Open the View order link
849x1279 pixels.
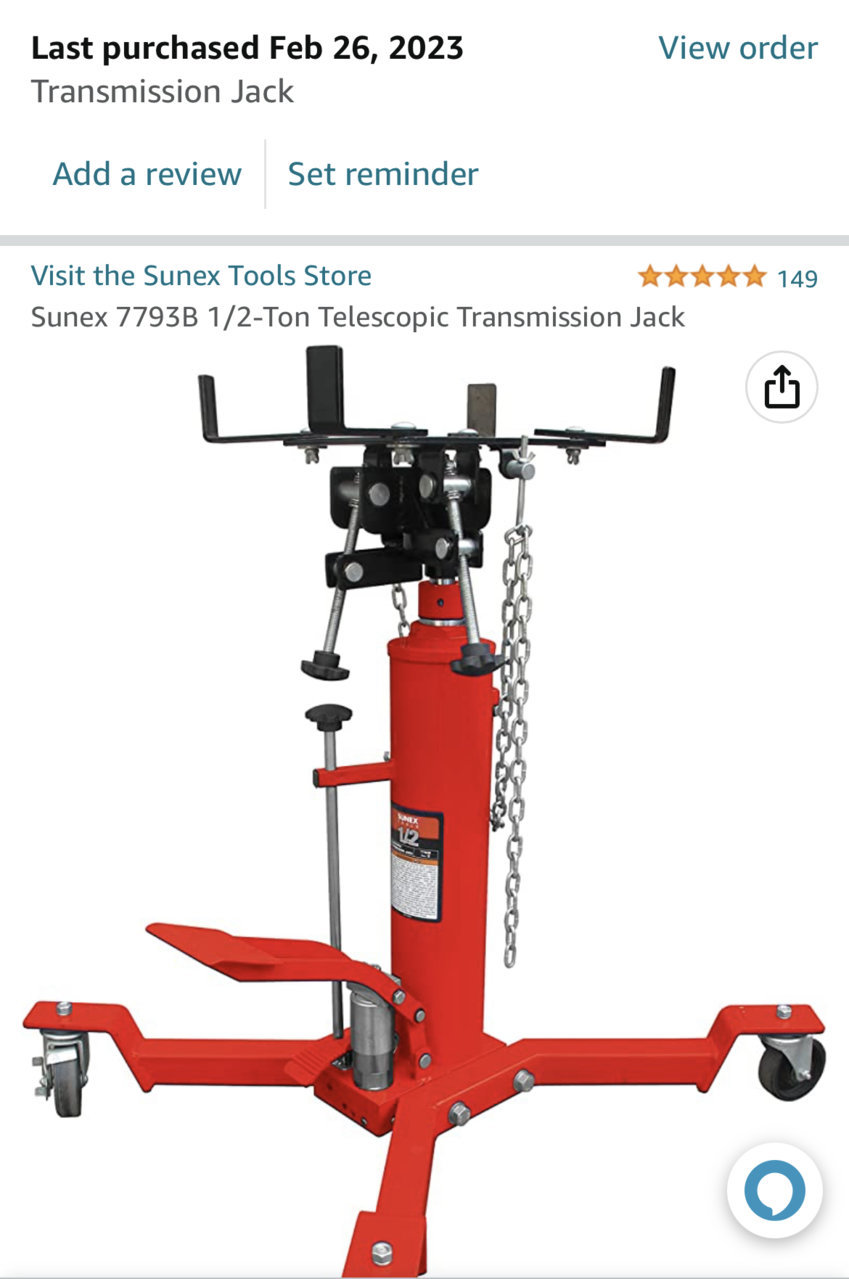pyautogui.click(x=737, y=48)
